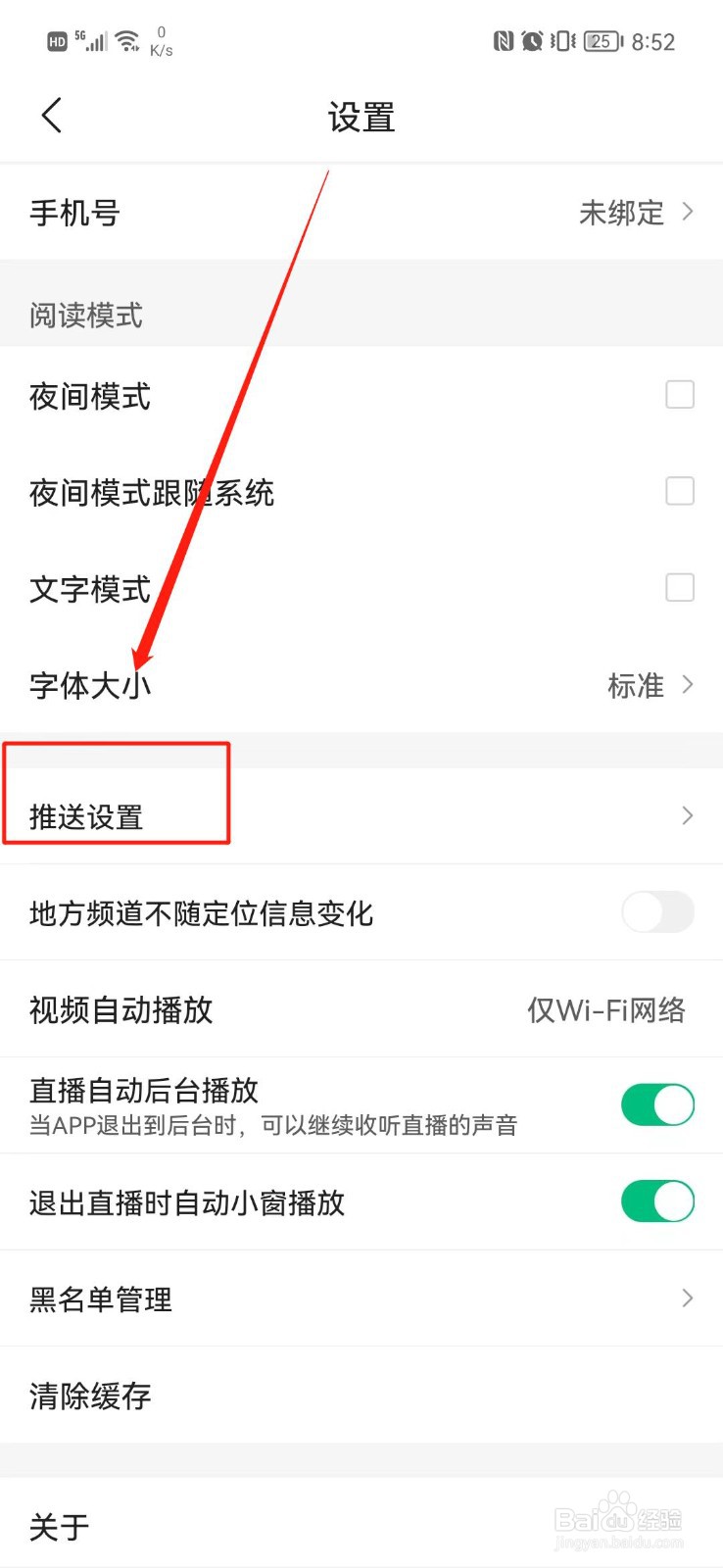This screenshot has width=723, height=1568.
Task: Click the alarm clock status icon
Action: 531,41
